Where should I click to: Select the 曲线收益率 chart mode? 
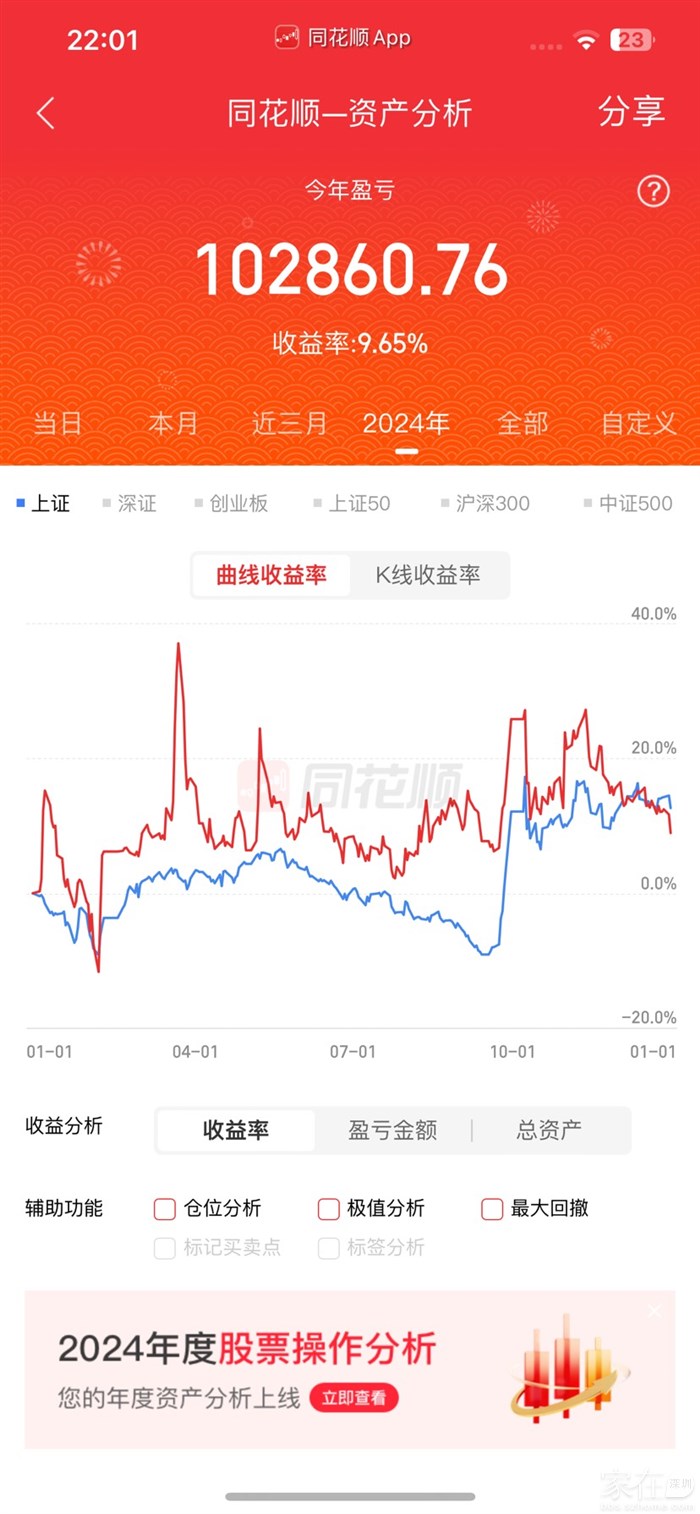click(x=272, y=575)
